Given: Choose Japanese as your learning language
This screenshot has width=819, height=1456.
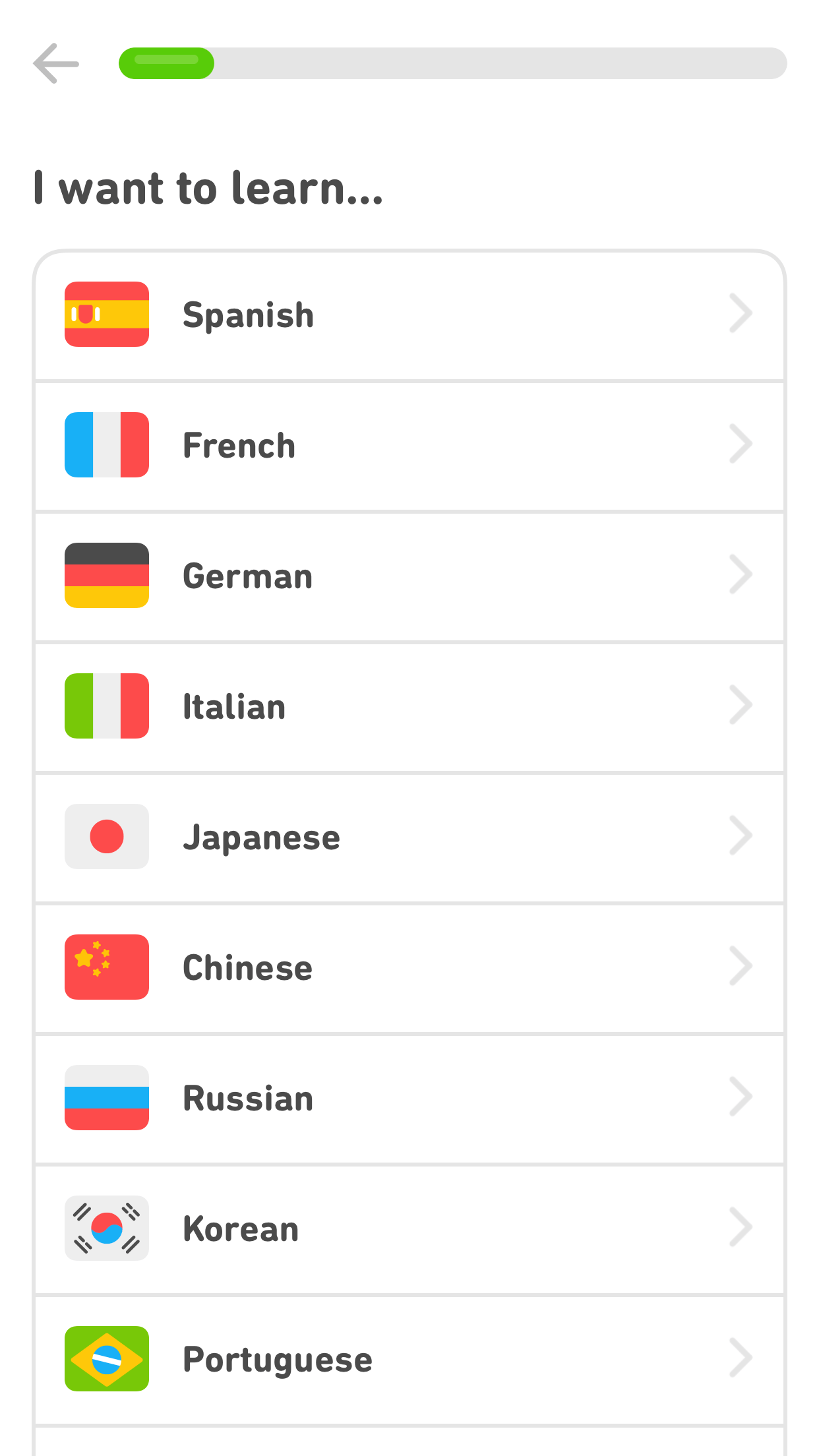Looking at the screenshot, I should [409, 836].
